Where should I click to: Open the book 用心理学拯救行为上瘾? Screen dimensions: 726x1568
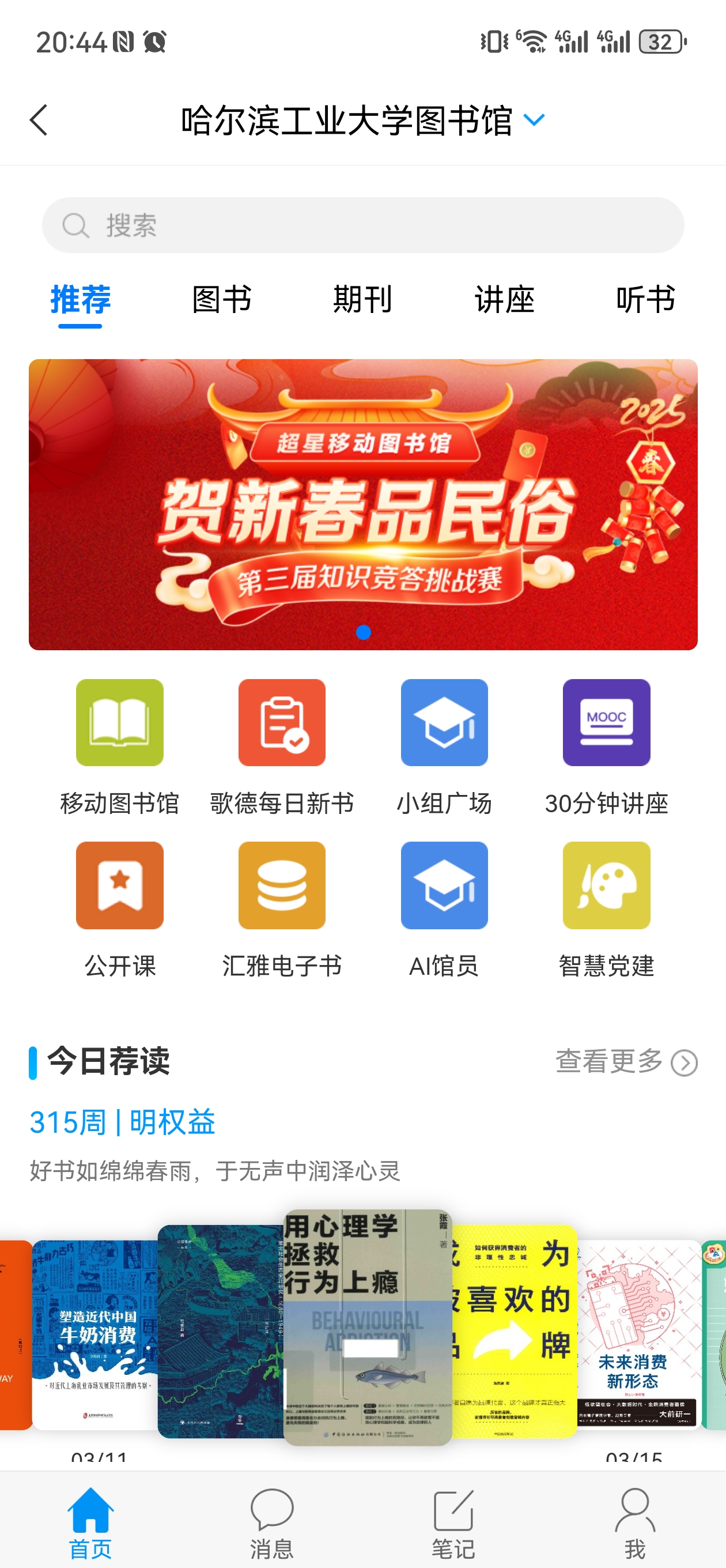click(x=368, y=1327)
